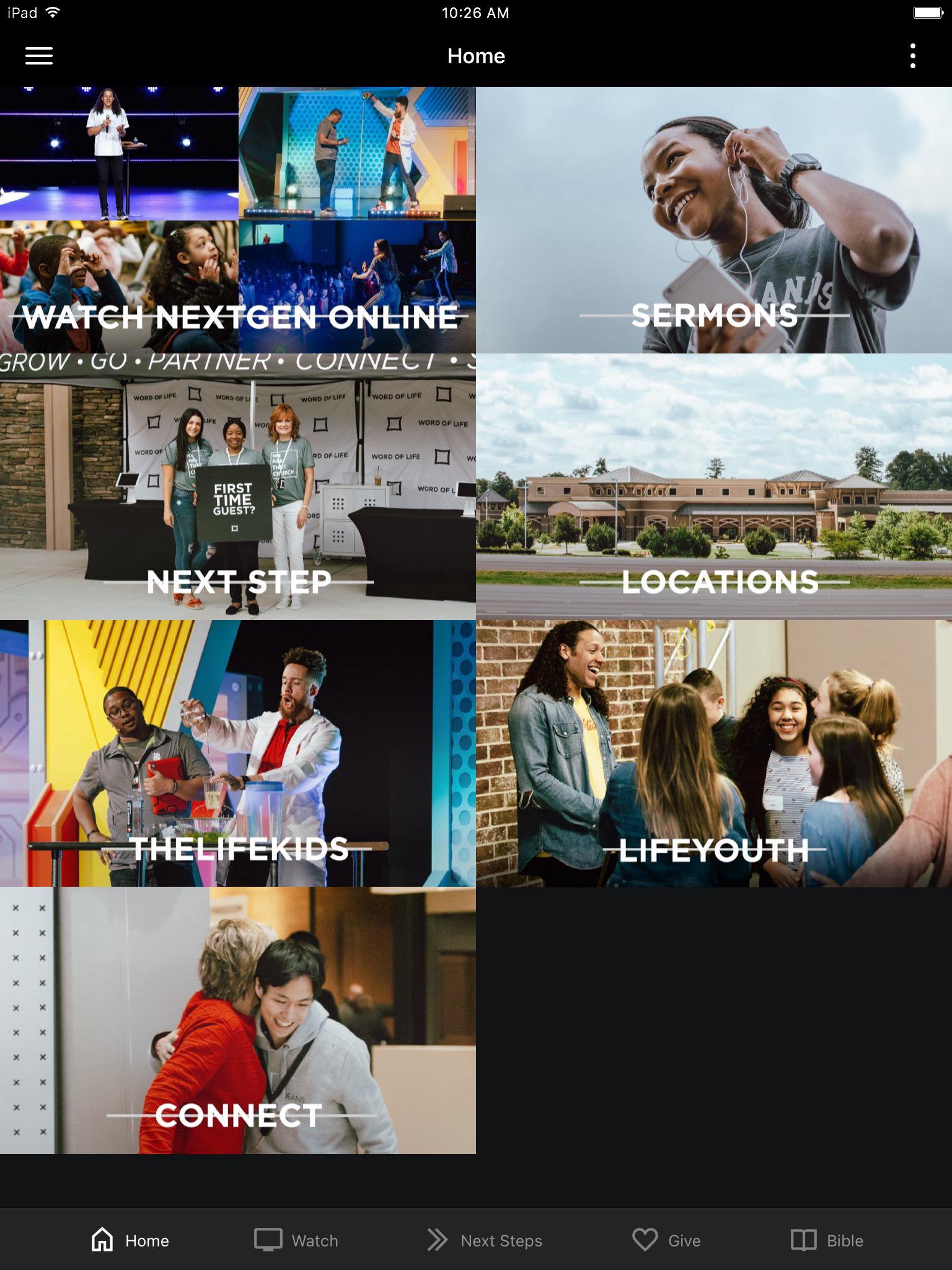Screen dimensions: 952x1270
Task: Open the Sermons tile
Action: pos(714,220)
